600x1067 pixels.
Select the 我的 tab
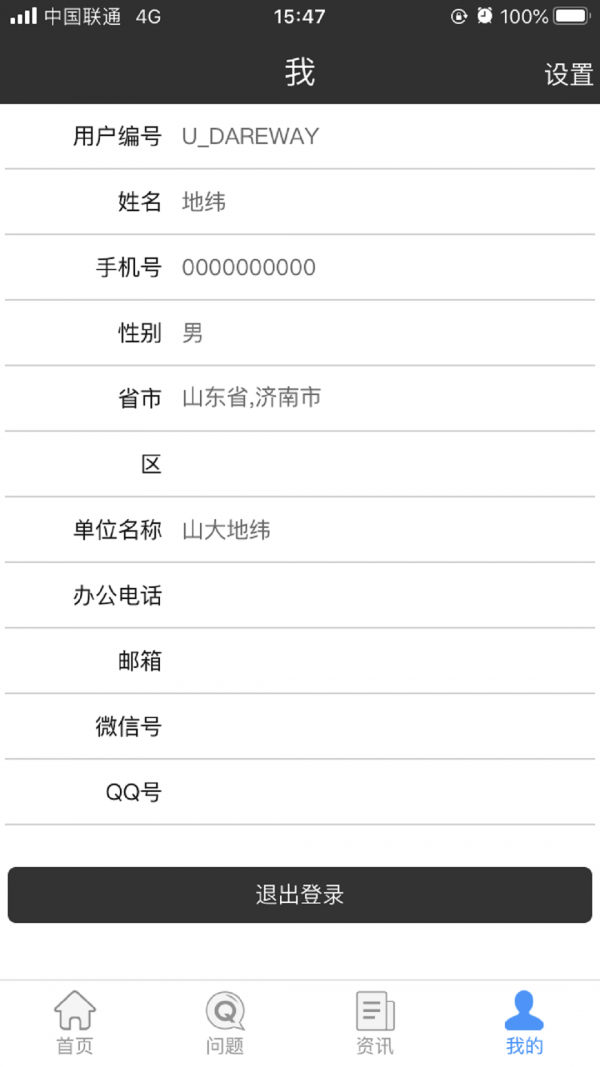click(524, 1023)
